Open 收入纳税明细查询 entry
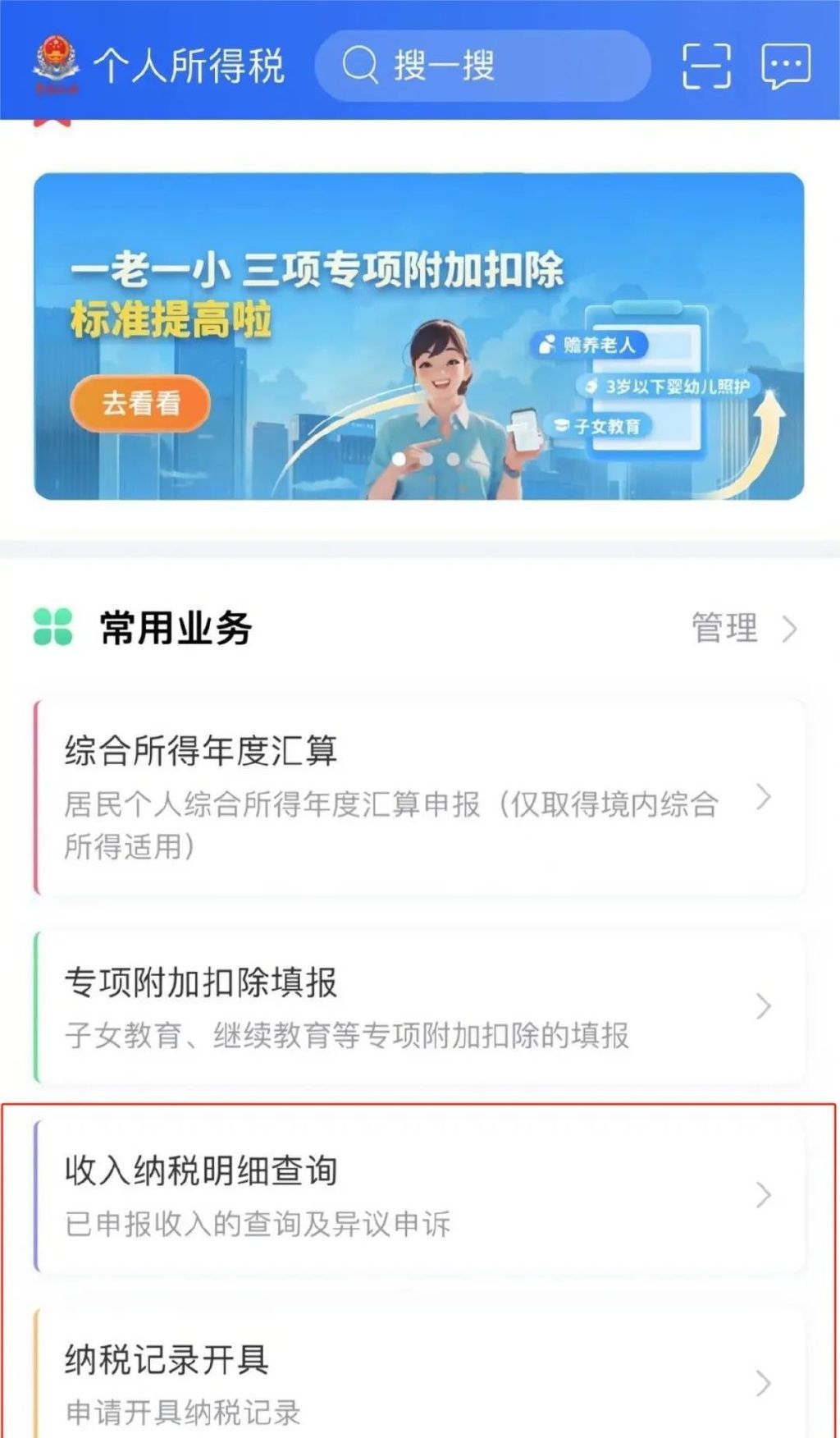This screenshot has height=1438, width=840. pyautogui.click(x=418, y=1195)
